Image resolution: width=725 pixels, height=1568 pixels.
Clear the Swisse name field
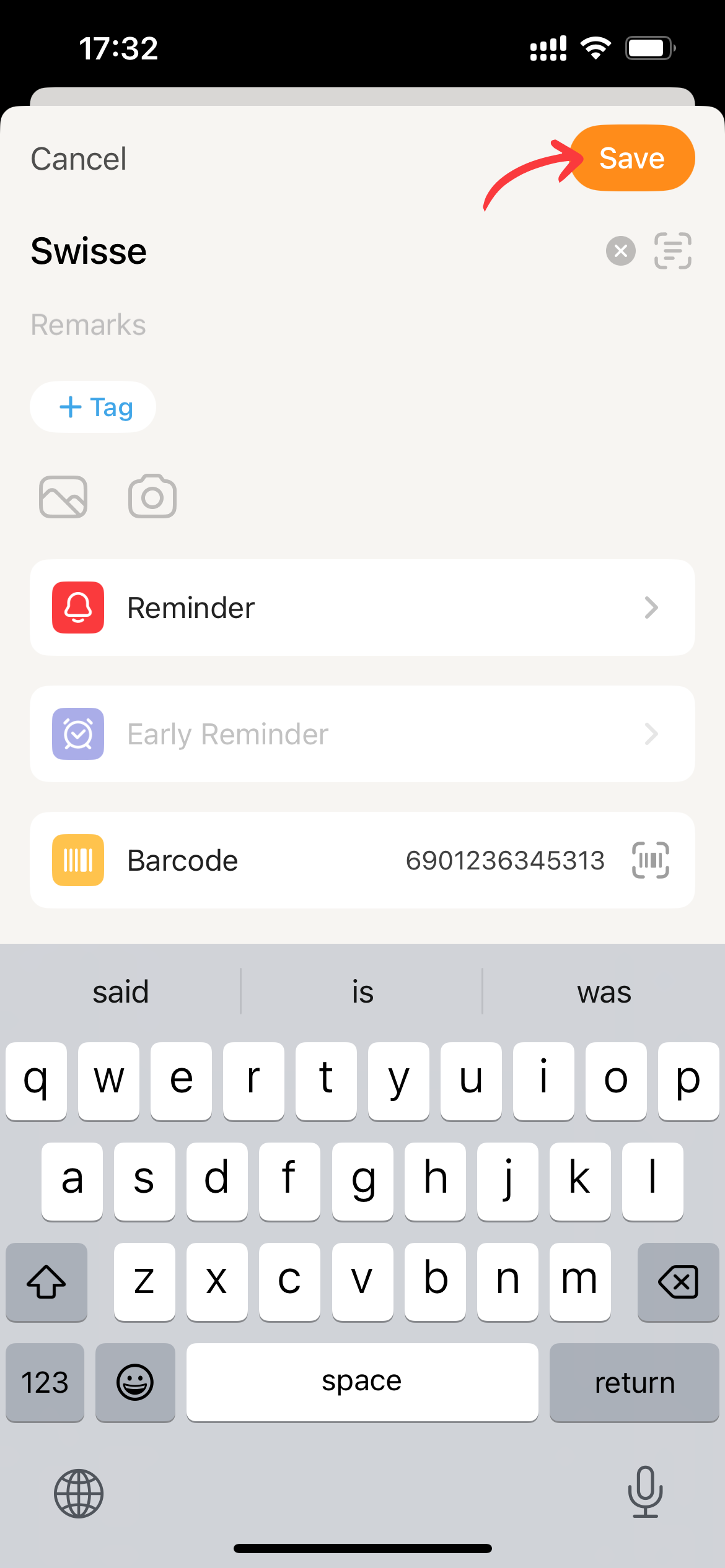point(620,251)
